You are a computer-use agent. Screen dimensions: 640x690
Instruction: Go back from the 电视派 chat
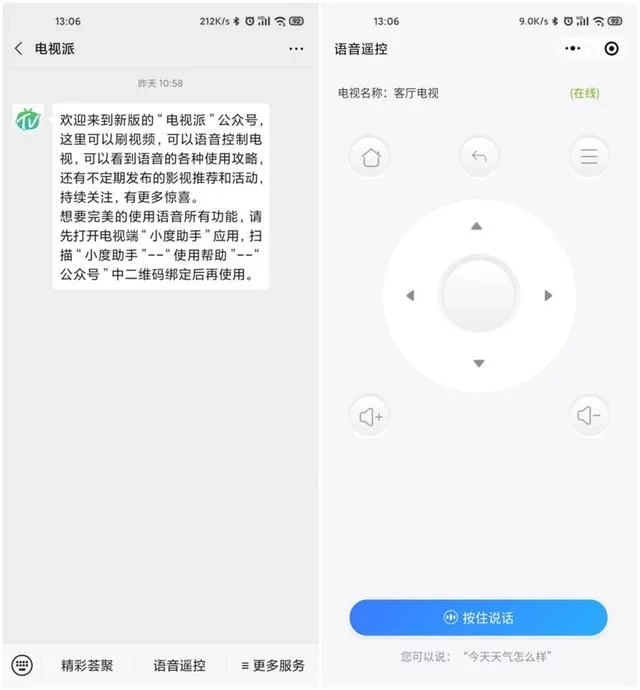tap(18, 48)
